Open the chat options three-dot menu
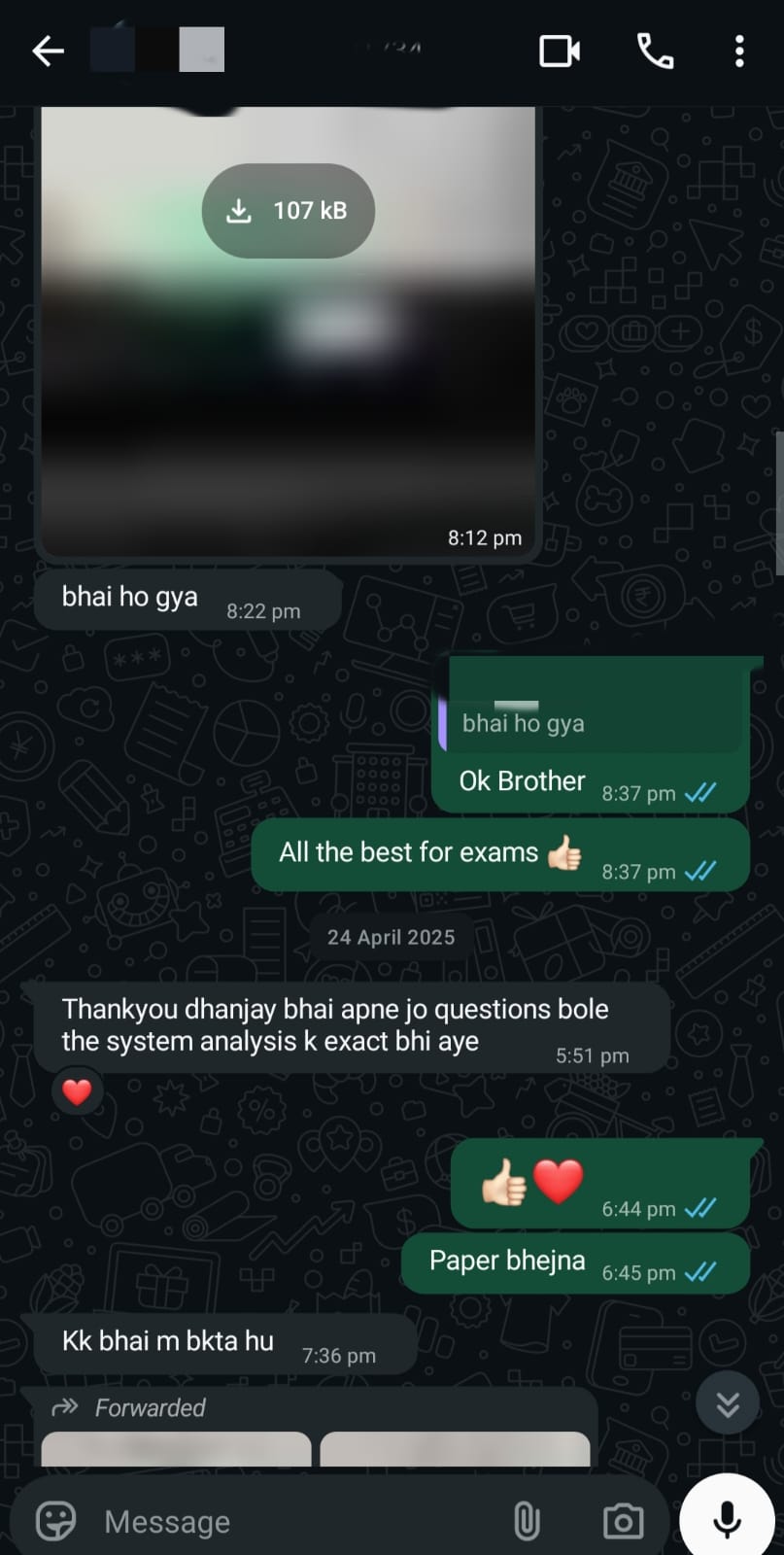The image size is (784, 1555). coord(739,52)
